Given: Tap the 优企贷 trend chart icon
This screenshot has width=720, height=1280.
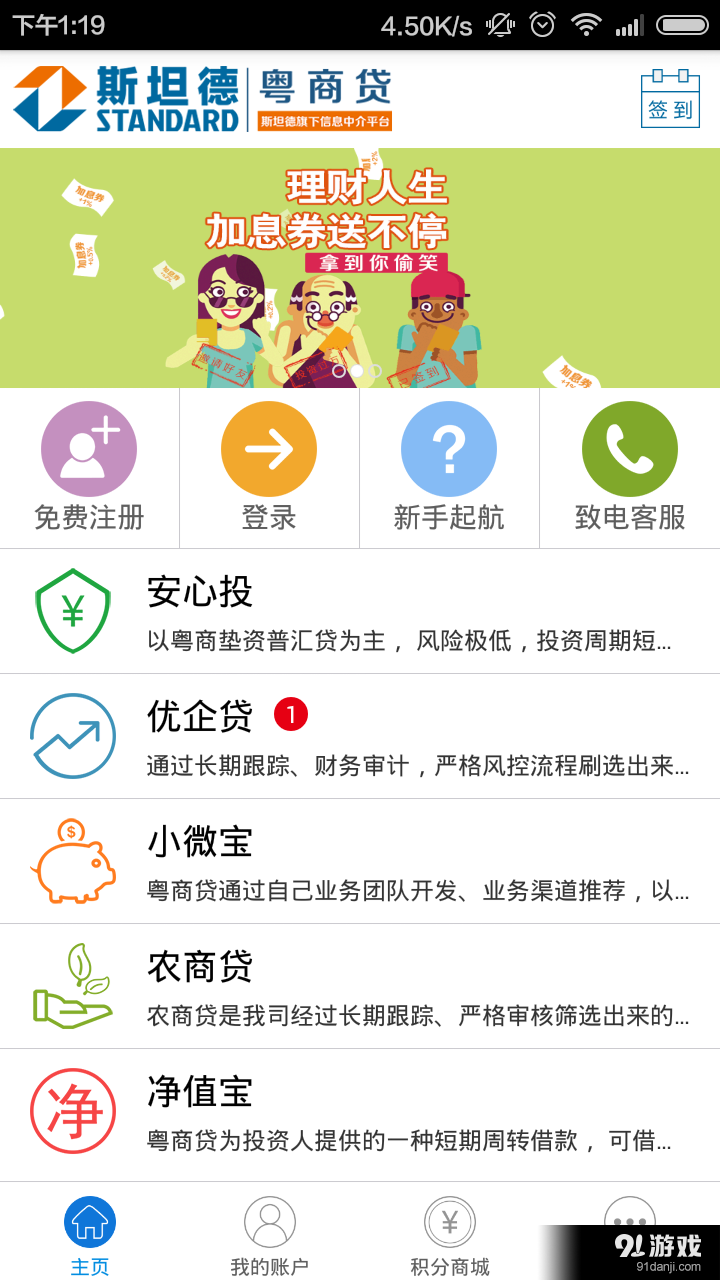Looking at the screenshot, I should pos(72,734).
